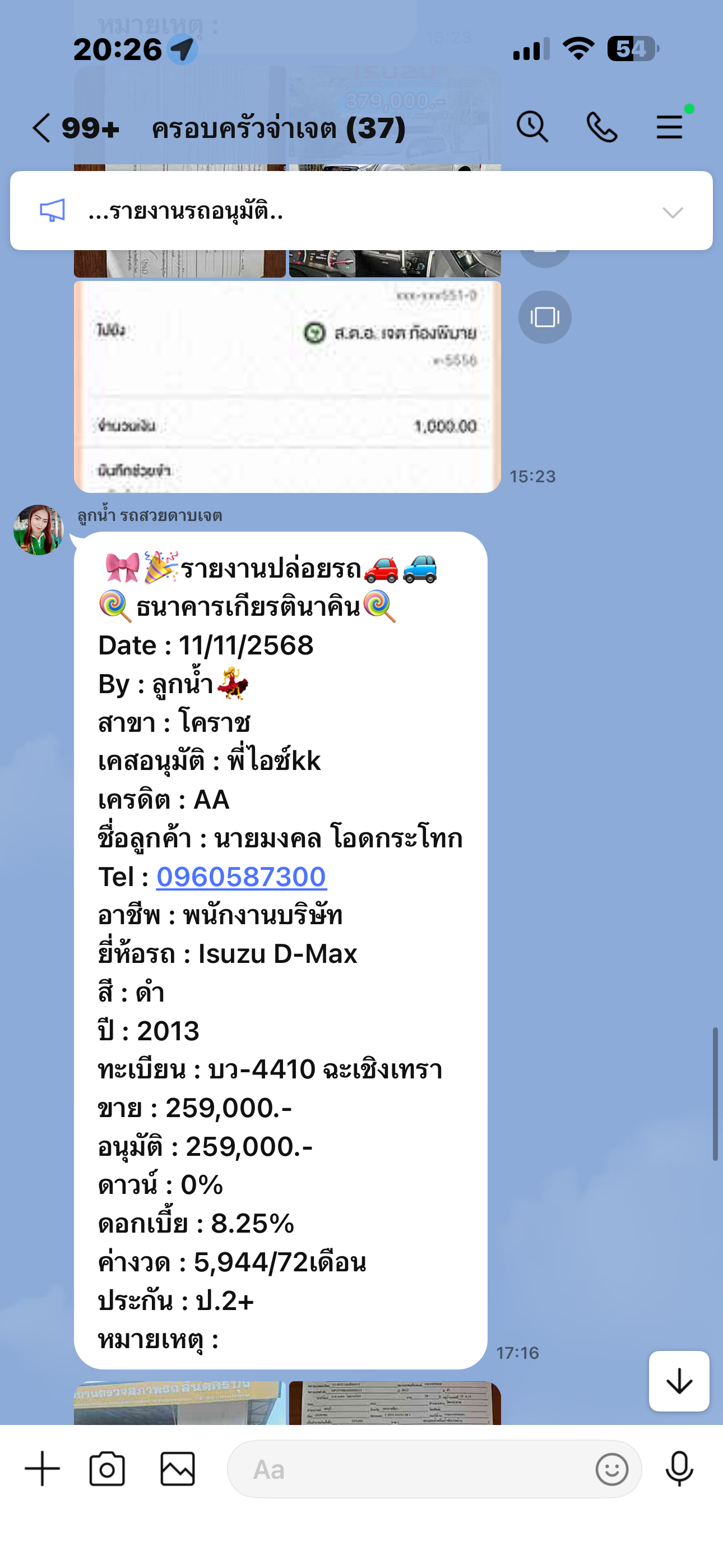
Task: Open the plus attachment menu
Action: (x=43, y=1469)
